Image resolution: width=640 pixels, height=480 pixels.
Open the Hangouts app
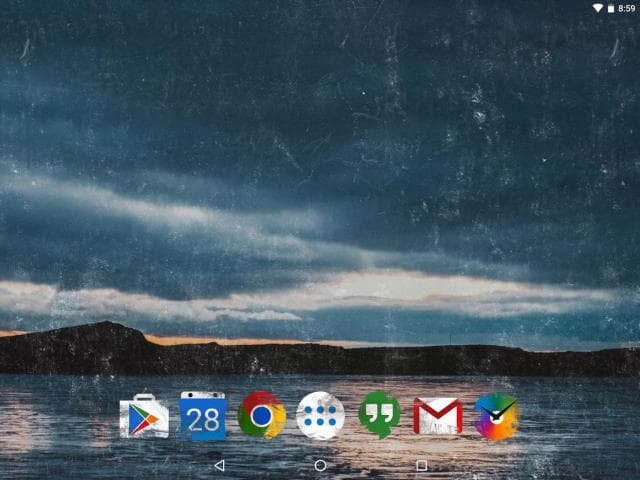[x=379, y=415]
